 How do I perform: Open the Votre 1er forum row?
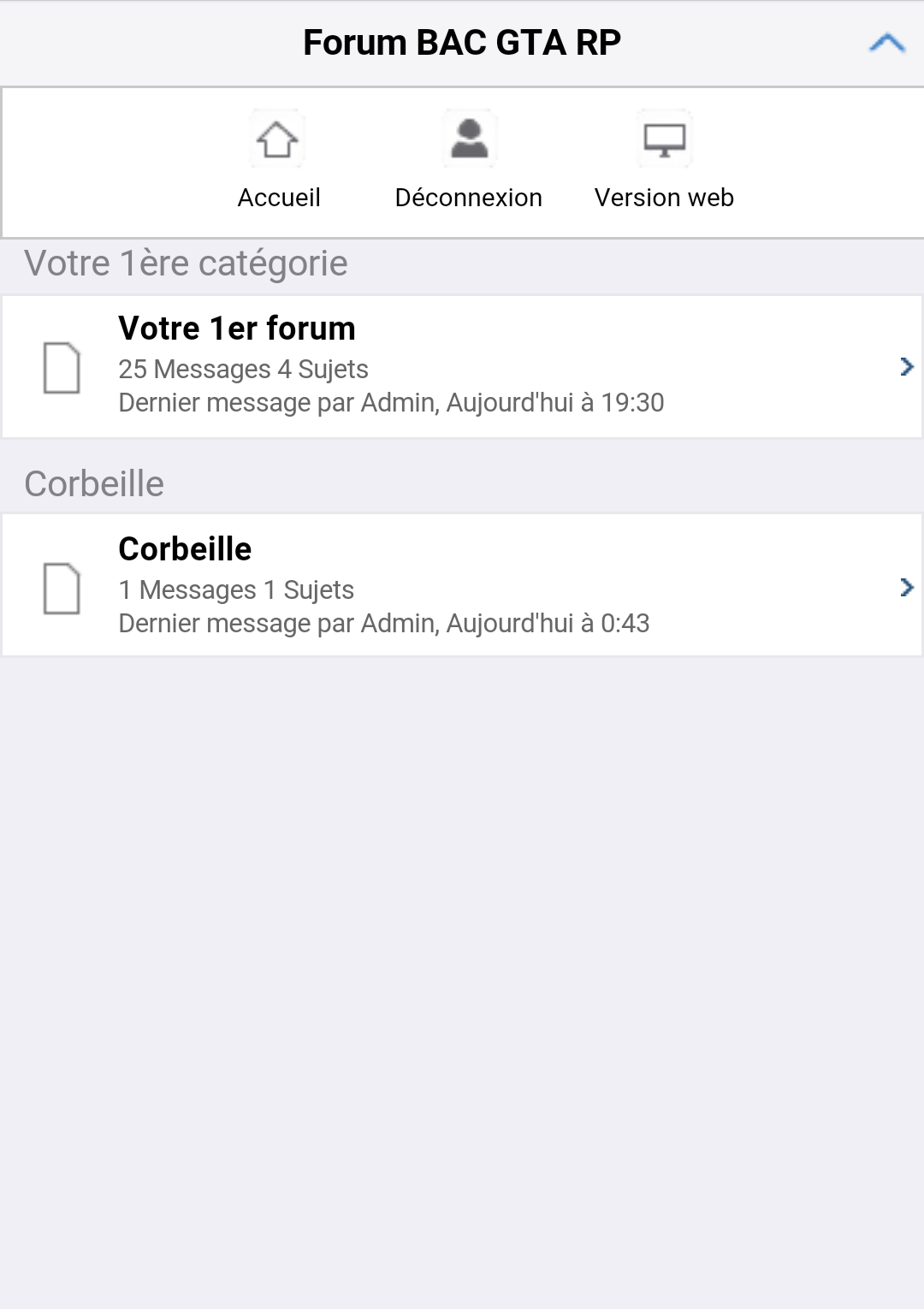pos(462,366)
